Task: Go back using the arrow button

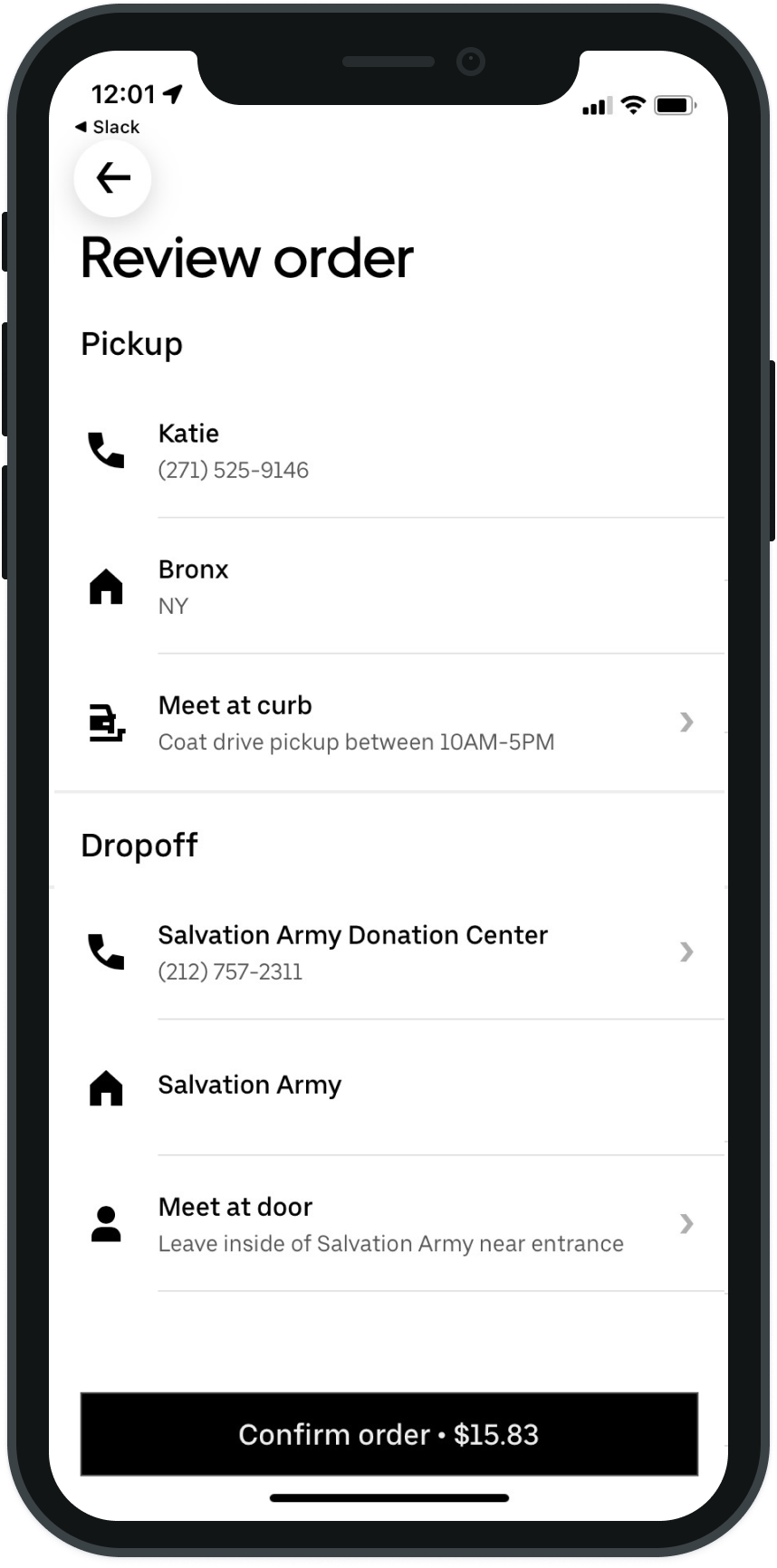Action: [x=112, y=177]
